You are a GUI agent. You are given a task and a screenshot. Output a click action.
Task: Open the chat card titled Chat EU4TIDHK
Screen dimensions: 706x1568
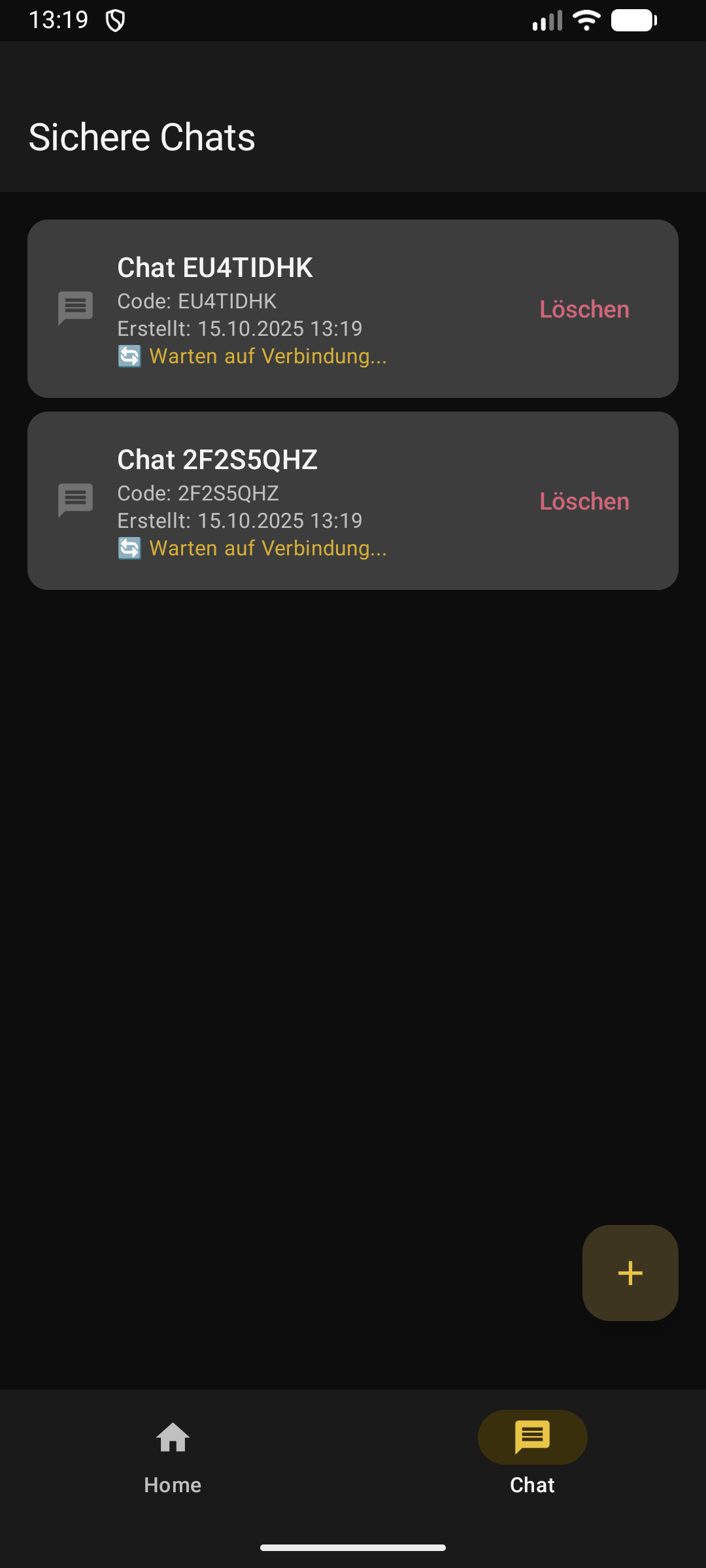(x=216, y=268)
